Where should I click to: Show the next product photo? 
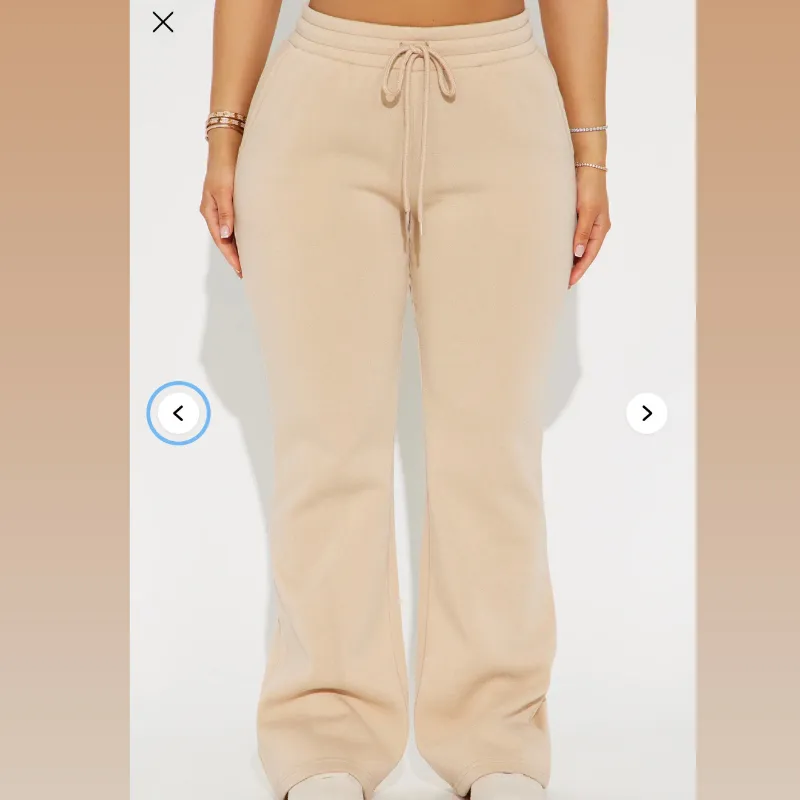pos(646,413)
